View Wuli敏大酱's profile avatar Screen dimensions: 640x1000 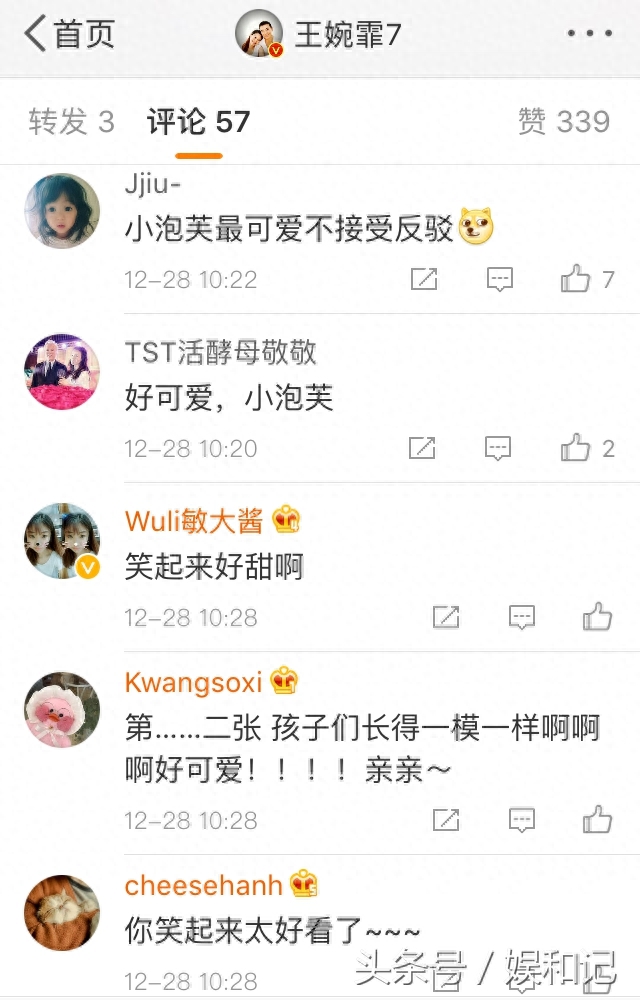point(62,541)
